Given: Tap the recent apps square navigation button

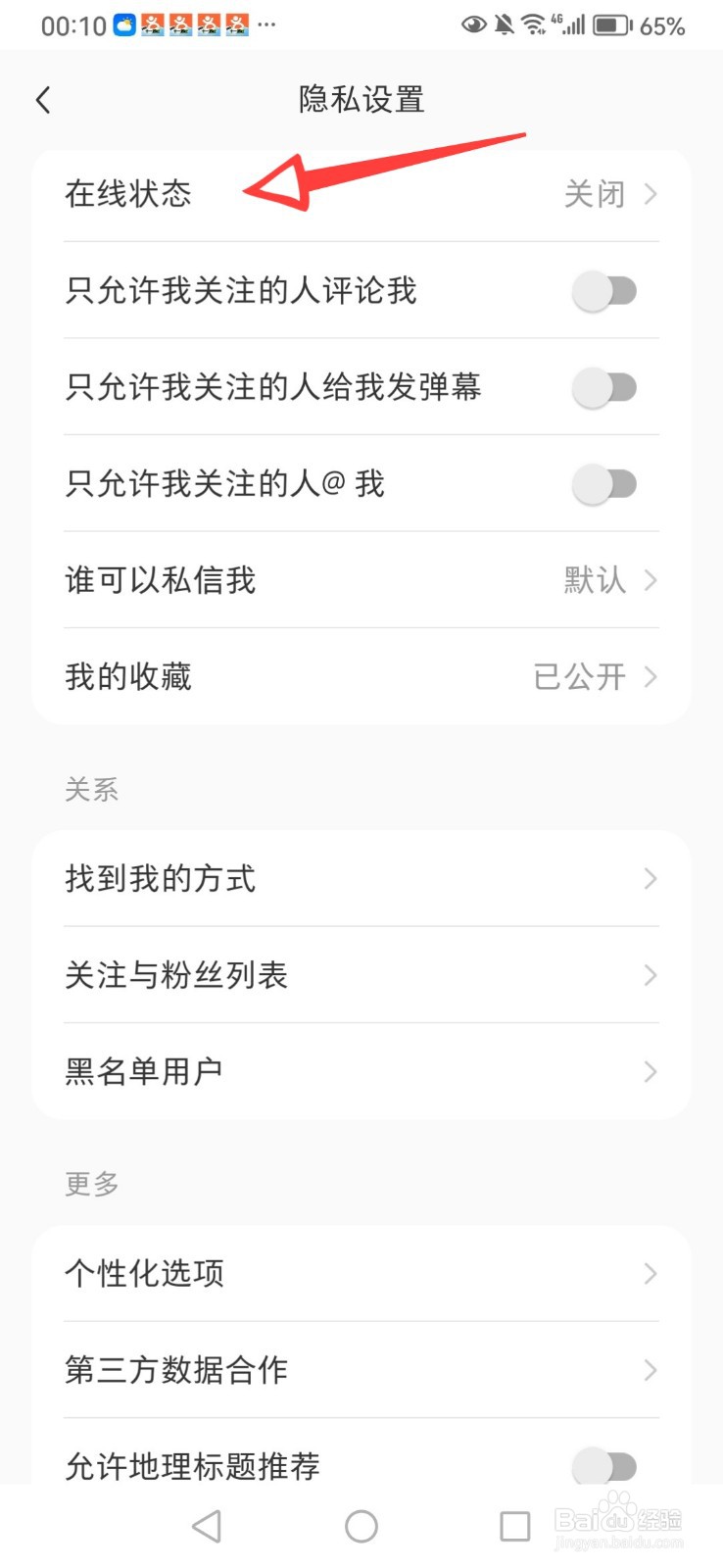Looking at the screenshot, I should tap(515, 1525).
